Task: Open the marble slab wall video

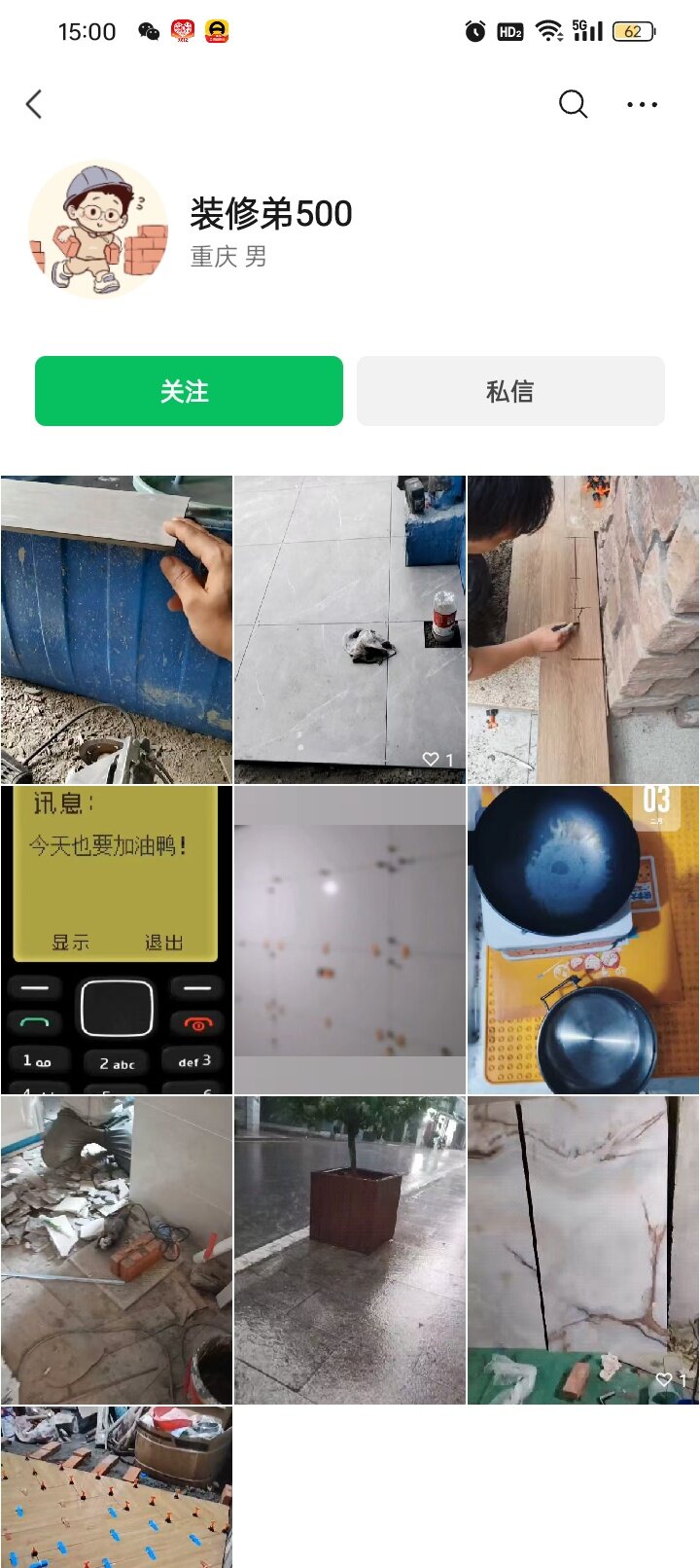Action: coord(583,1250)
